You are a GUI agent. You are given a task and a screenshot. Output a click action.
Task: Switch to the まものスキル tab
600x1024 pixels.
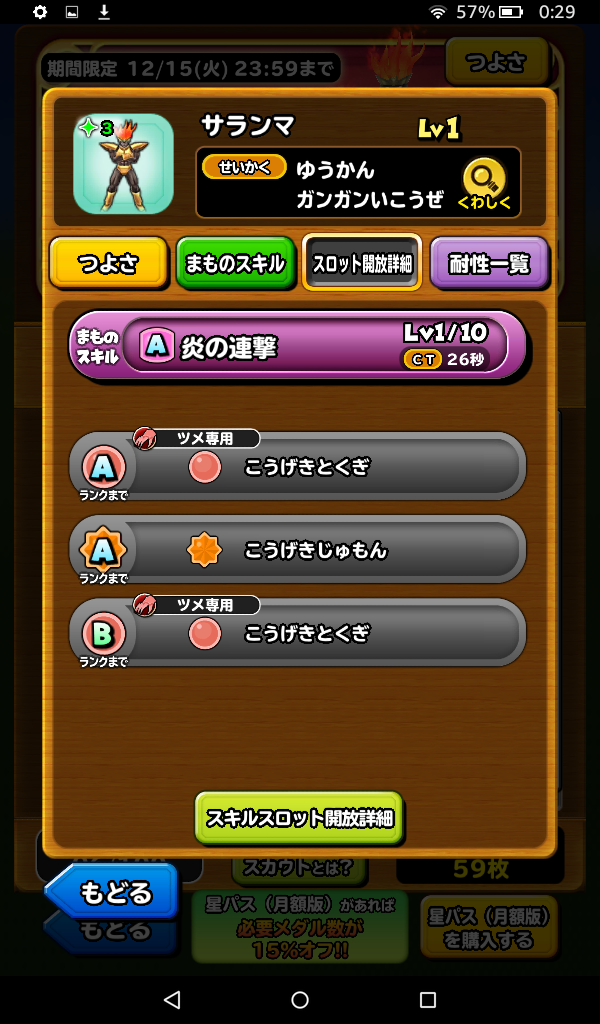click(236, 264)
